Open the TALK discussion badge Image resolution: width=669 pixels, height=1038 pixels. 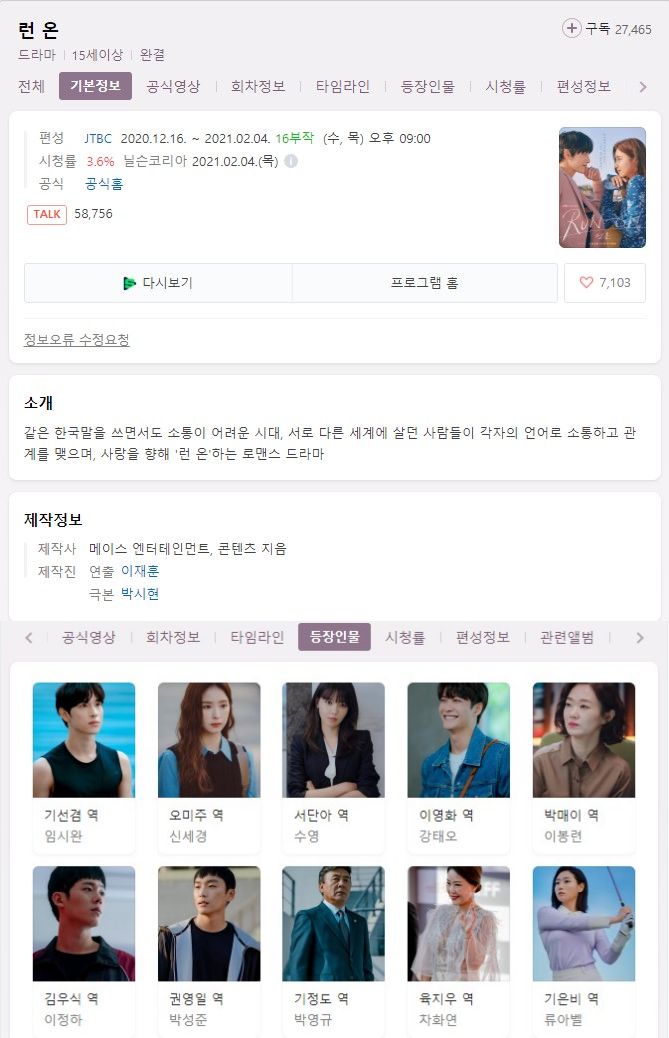[x=47, y=214]
